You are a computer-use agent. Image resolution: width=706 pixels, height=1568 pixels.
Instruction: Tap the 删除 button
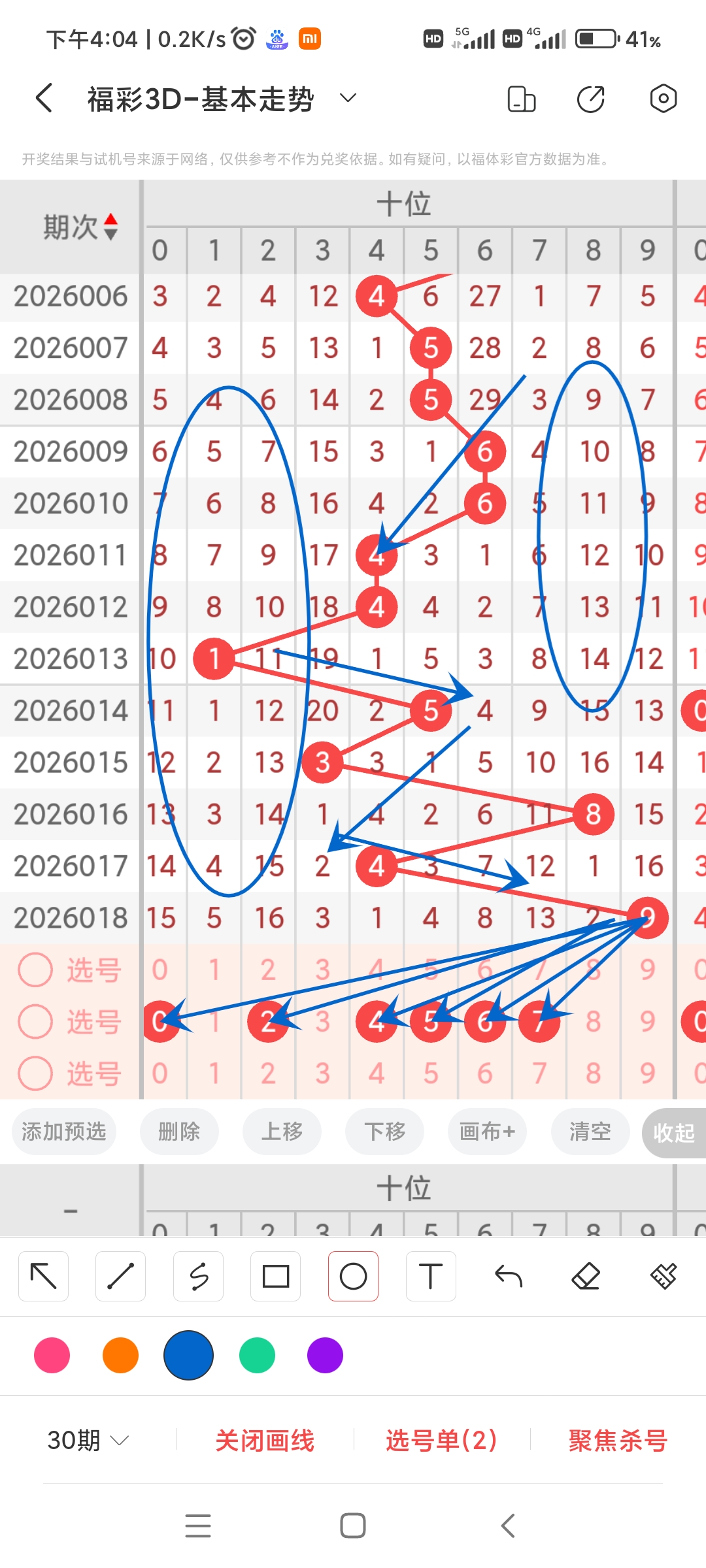coord(179,1131)
